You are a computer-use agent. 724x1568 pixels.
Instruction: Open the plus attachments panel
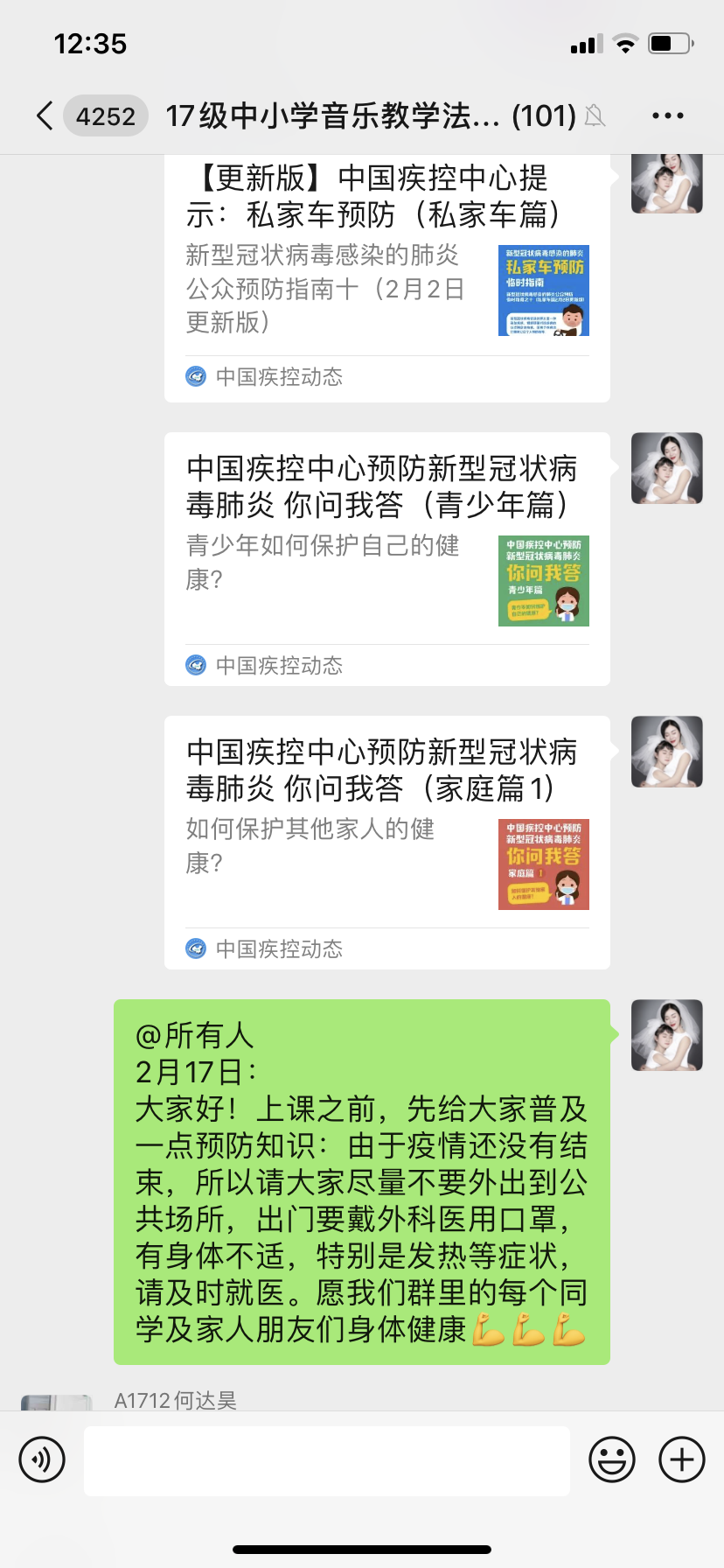pos(681,1459)
